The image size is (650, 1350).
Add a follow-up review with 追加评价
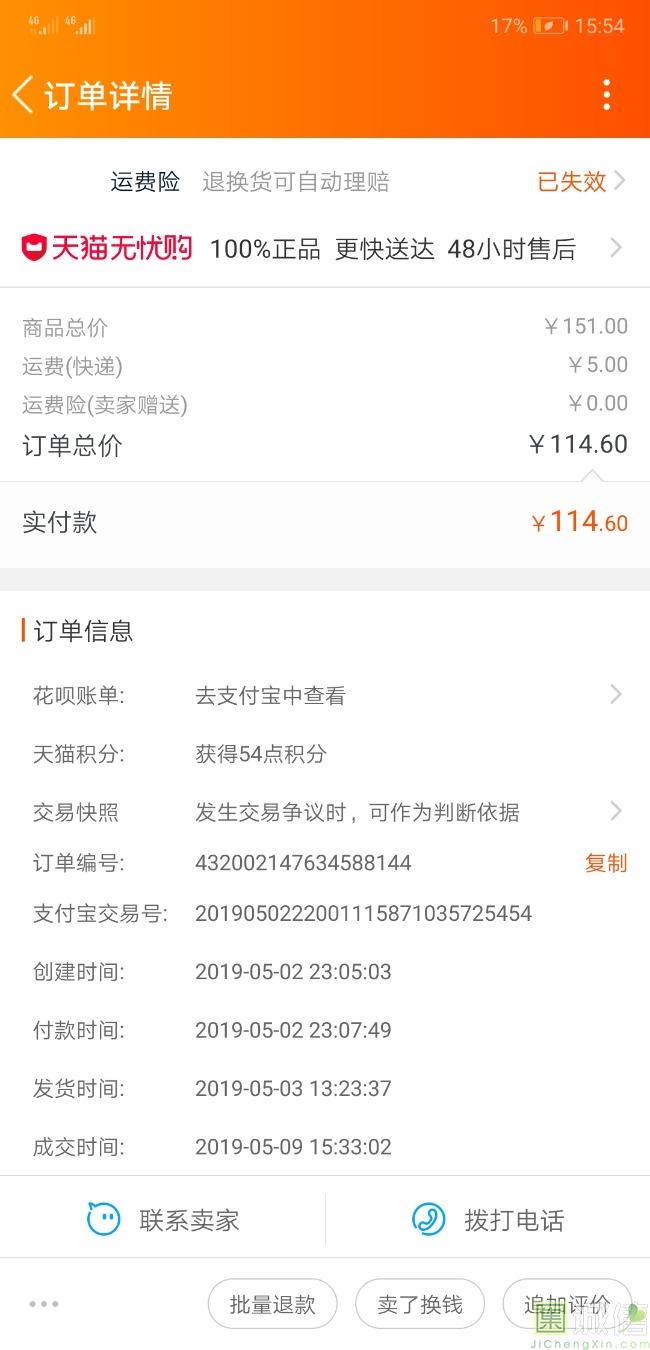pos(567,1305)
